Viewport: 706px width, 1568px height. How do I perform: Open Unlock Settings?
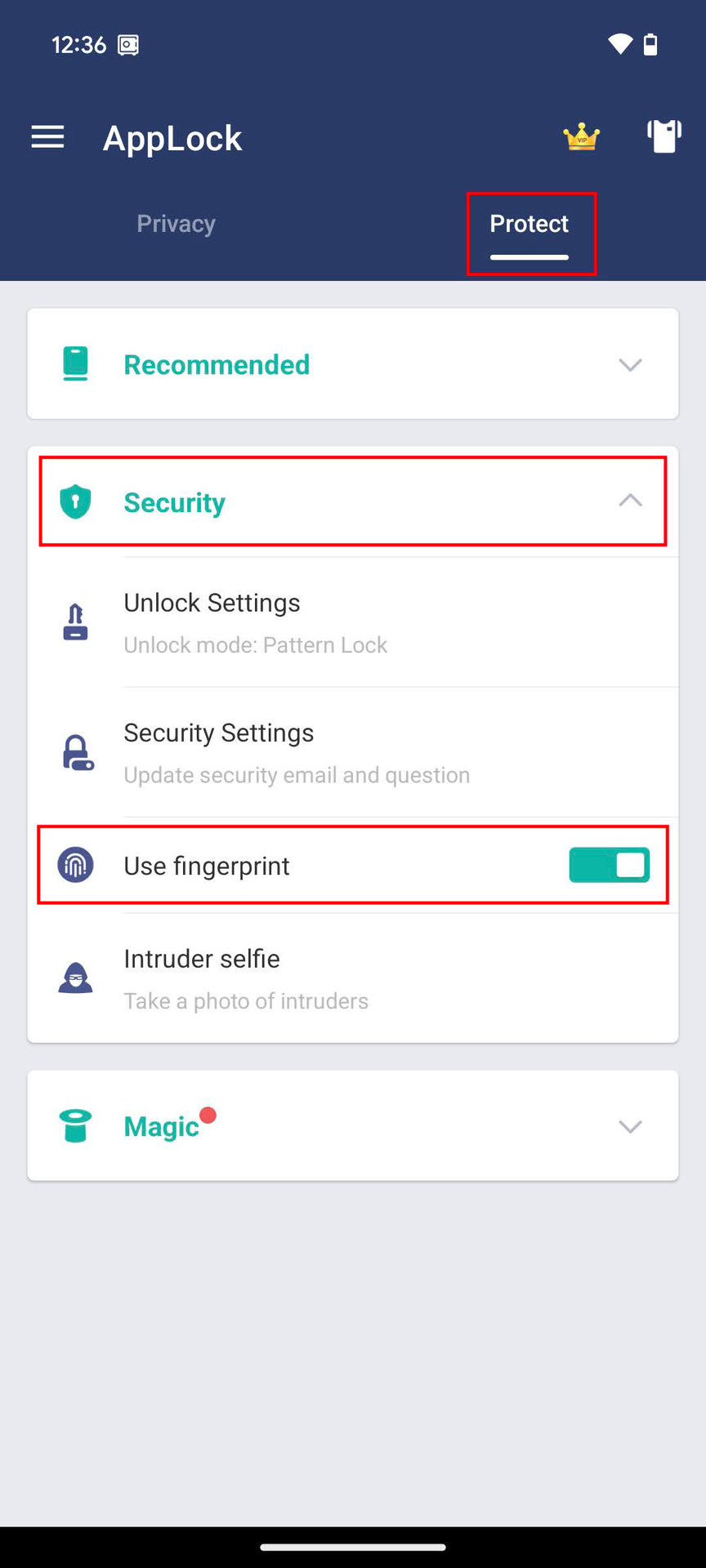point(353,622)
